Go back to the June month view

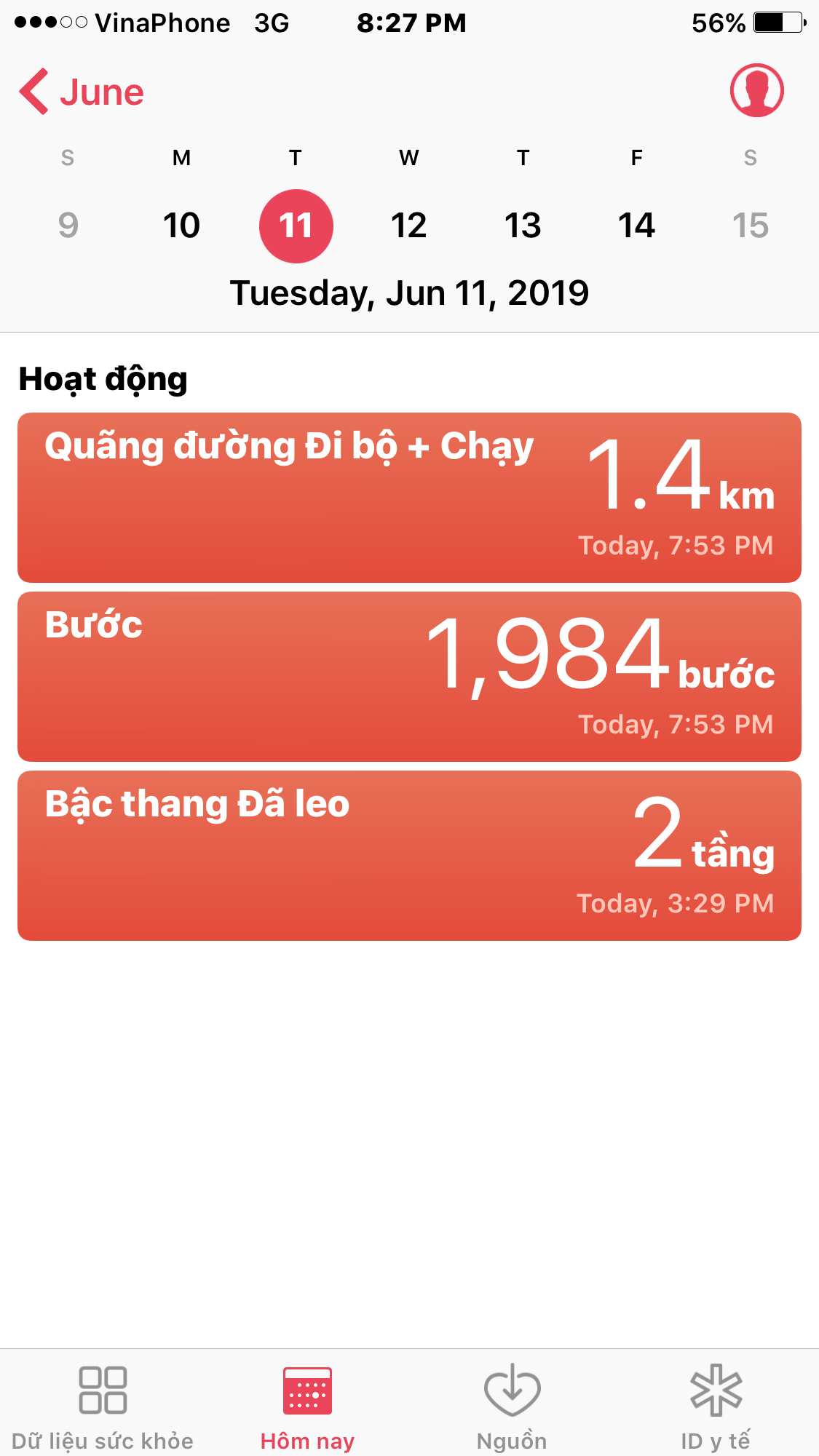[82, 92]
